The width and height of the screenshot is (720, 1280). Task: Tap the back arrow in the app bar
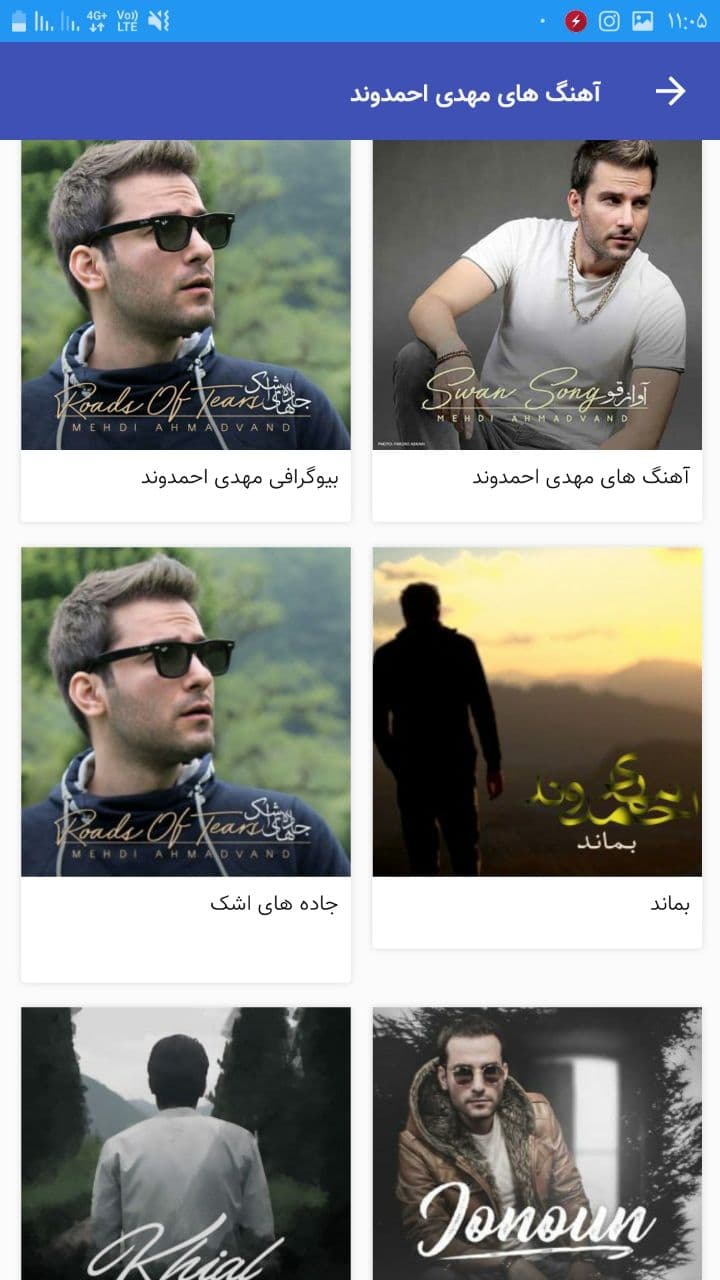(670, 92)
